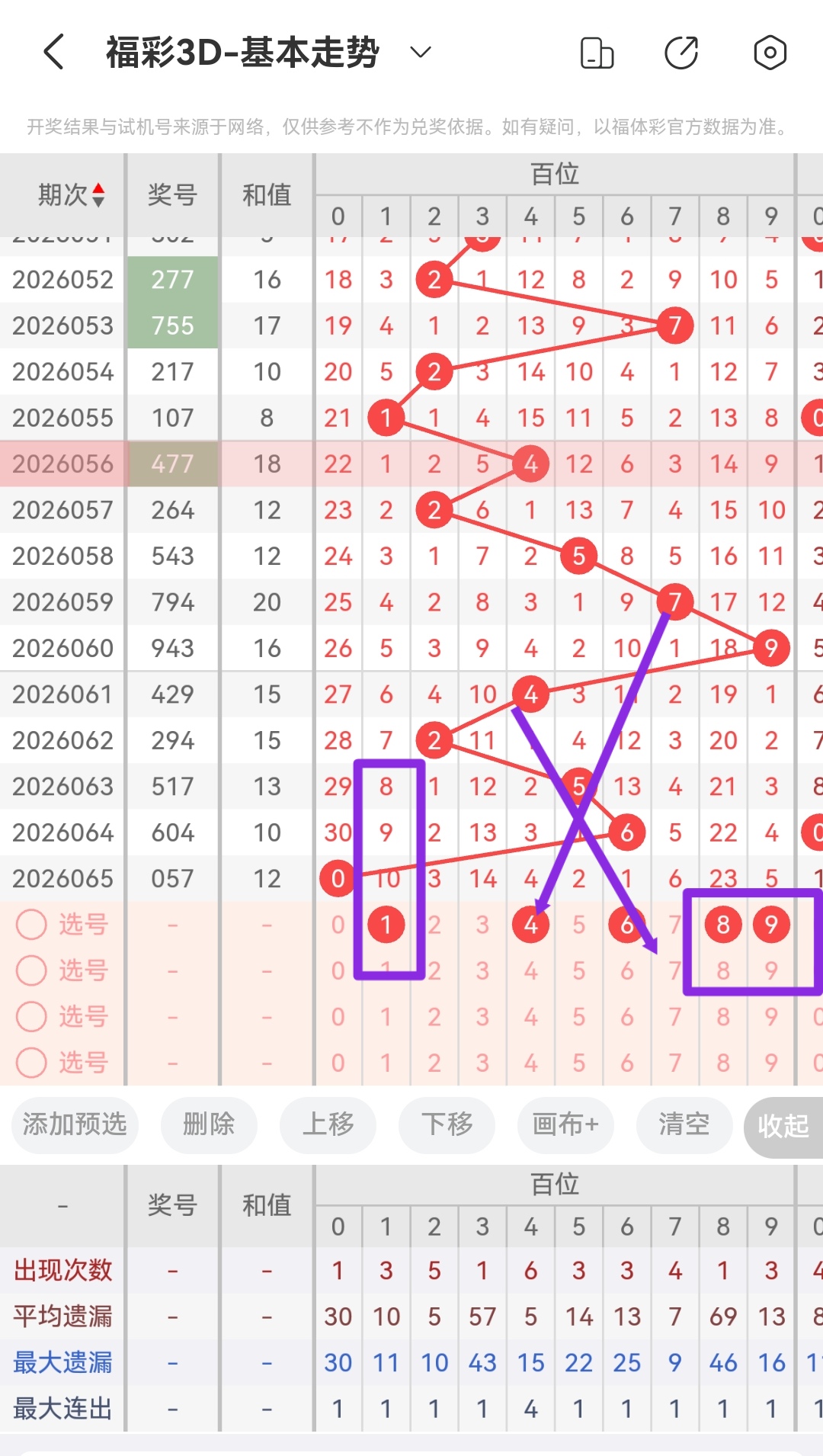Sort 期次 ascending with red up arrow
823x1456 pixels.
tap(100, 188)
